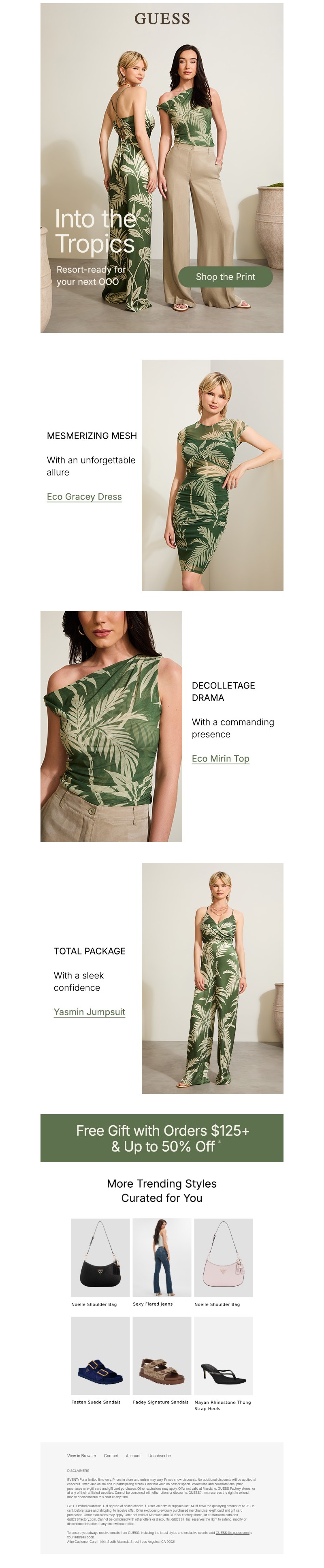Open the Eco Gracey Dress link
324x1568 pixels.
coord(84,497)
